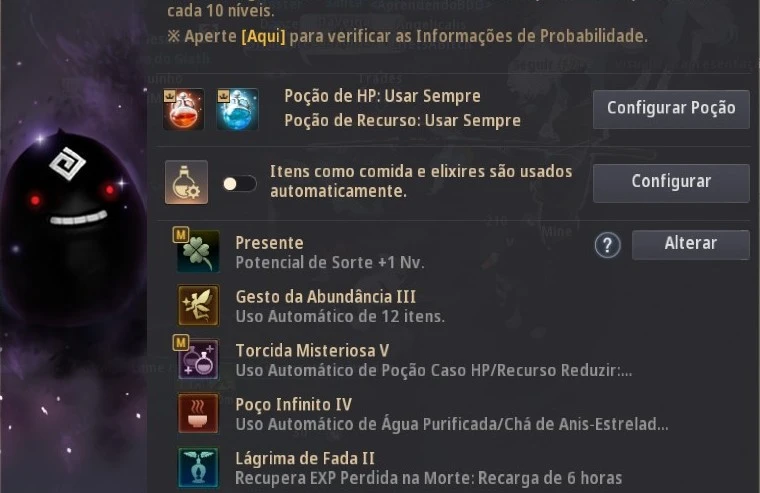
Task: Tap the red HP potion icon
Action: coord(185,109)
